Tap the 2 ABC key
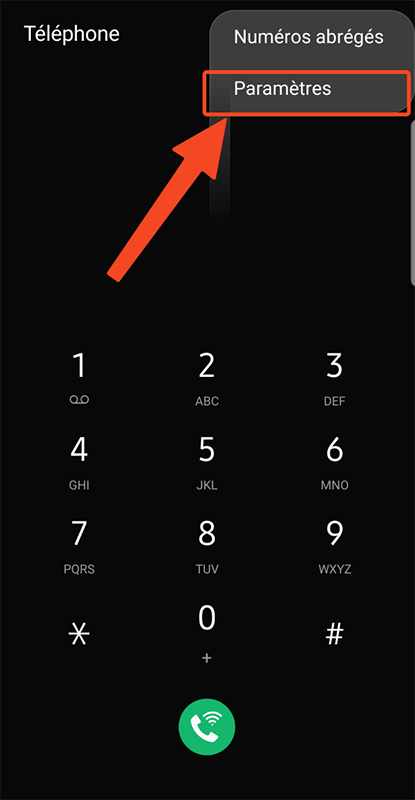415x800 pixels. (207, 379)
